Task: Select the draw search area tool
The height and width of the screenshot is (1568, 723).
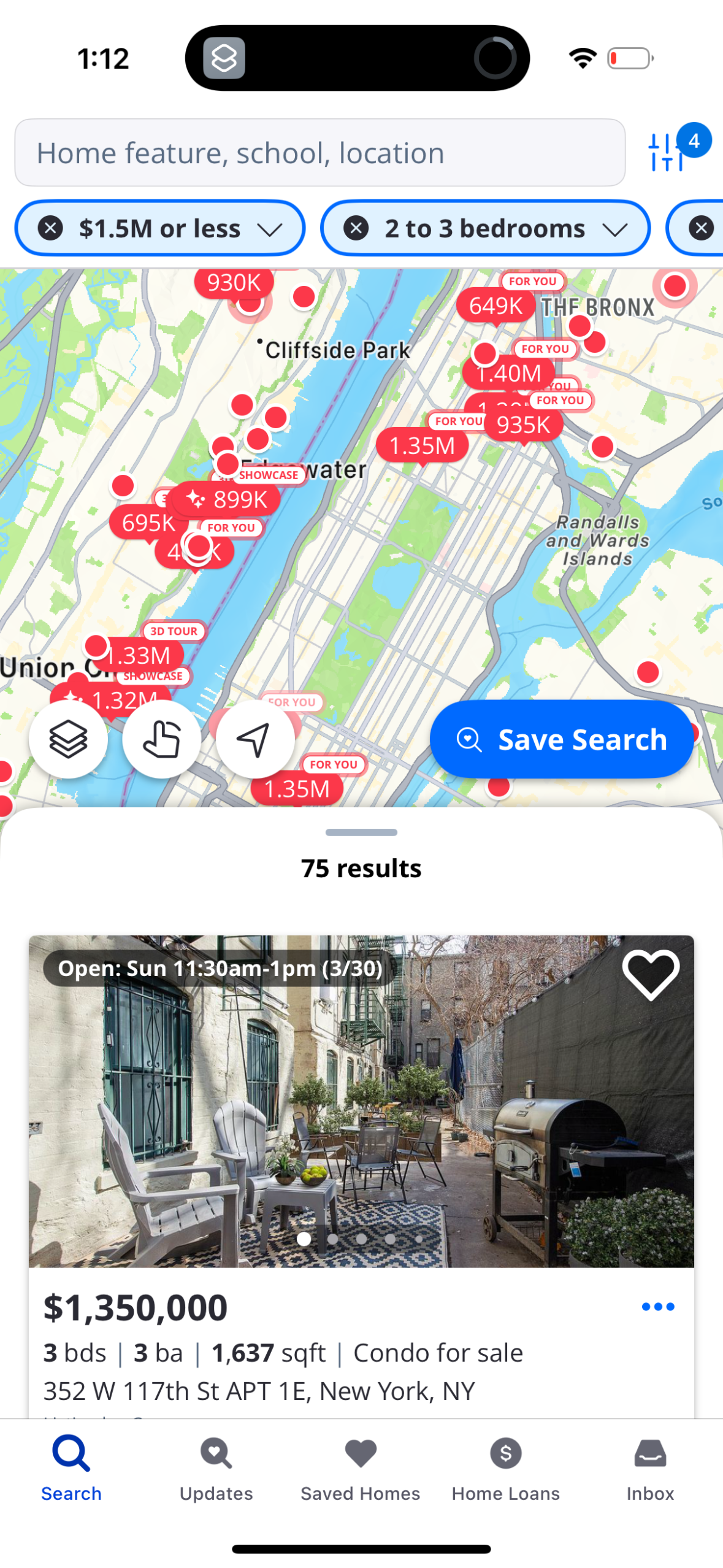Action: [161, 739]
